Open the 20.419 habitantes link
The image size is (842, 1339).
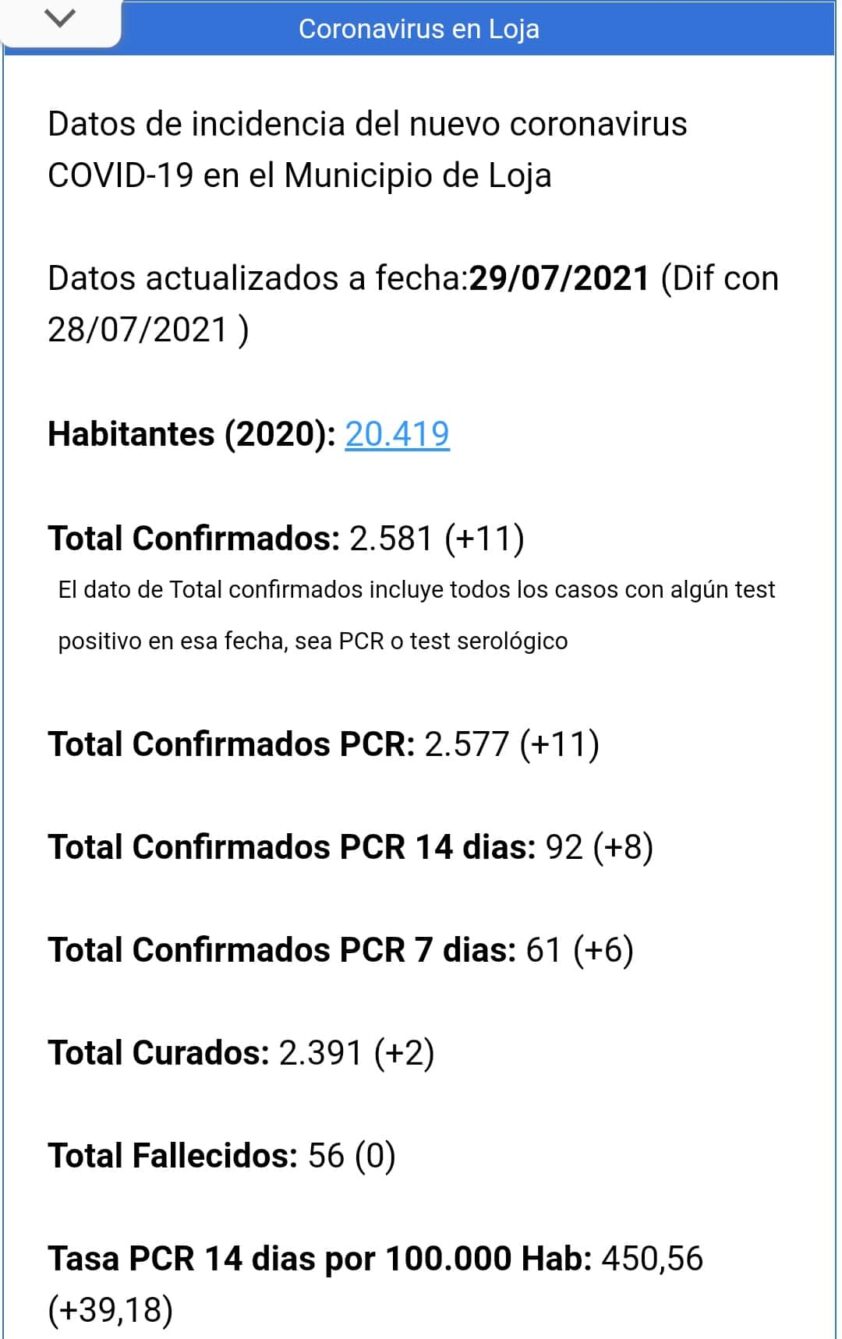pyautogui.click(x=397, y=435)
